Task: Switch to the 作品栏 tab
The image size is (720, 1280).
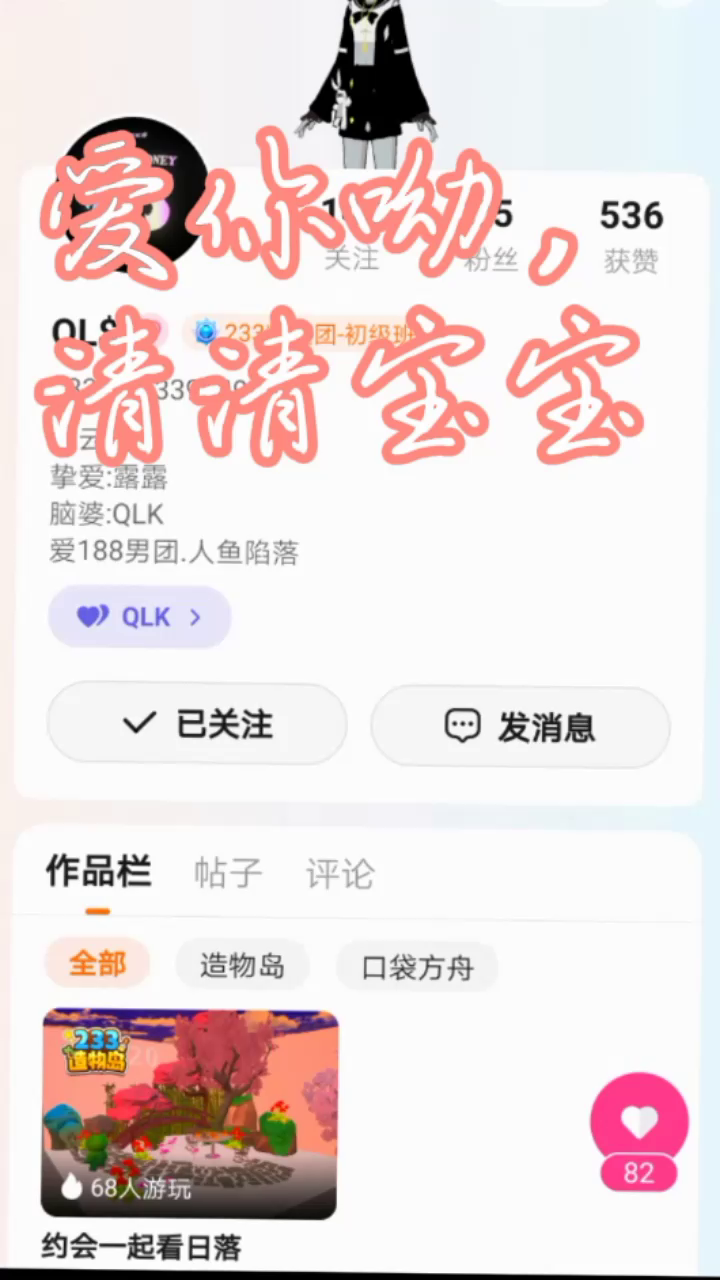Action: [x=98, y=872]
